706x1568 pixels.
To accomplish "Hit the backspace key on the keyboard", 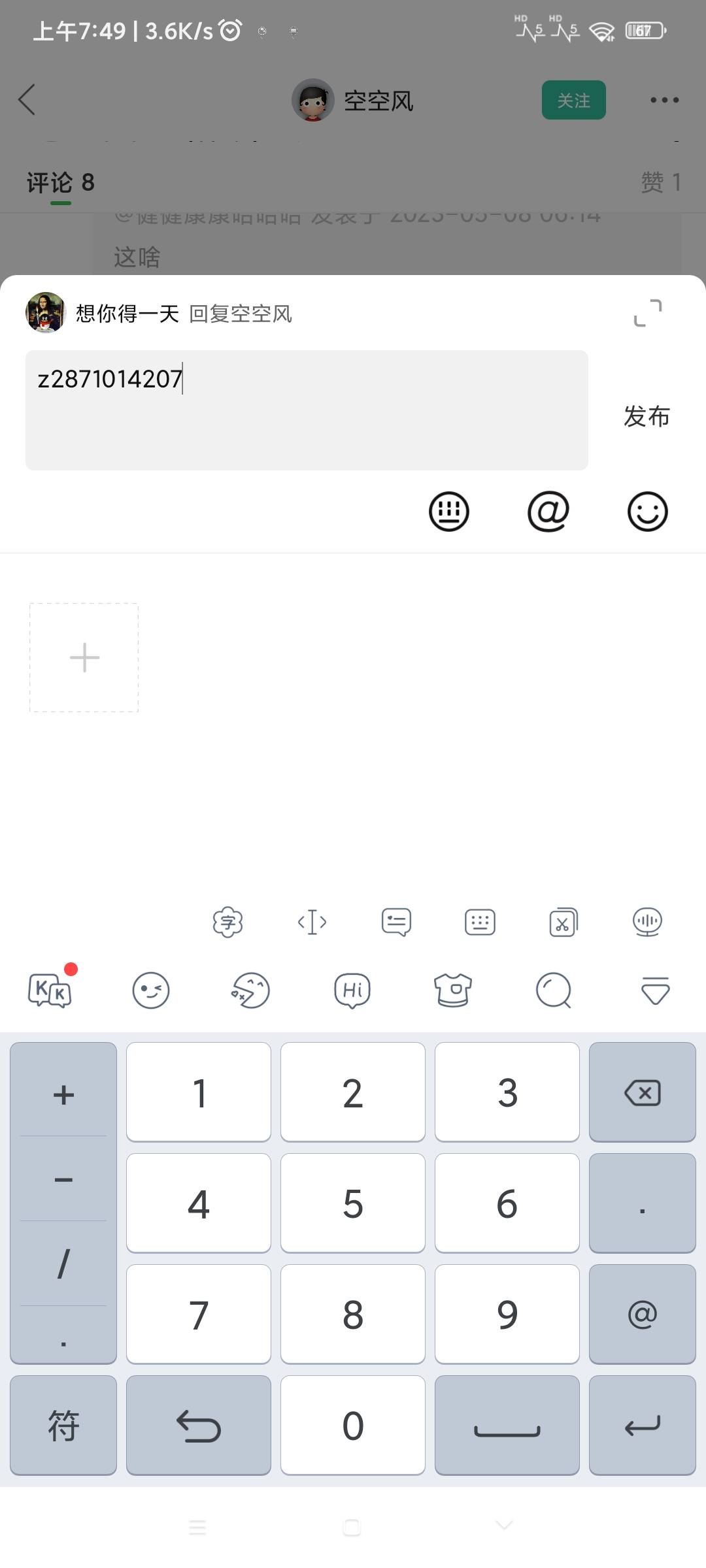I will click(x=642, y=1092).
